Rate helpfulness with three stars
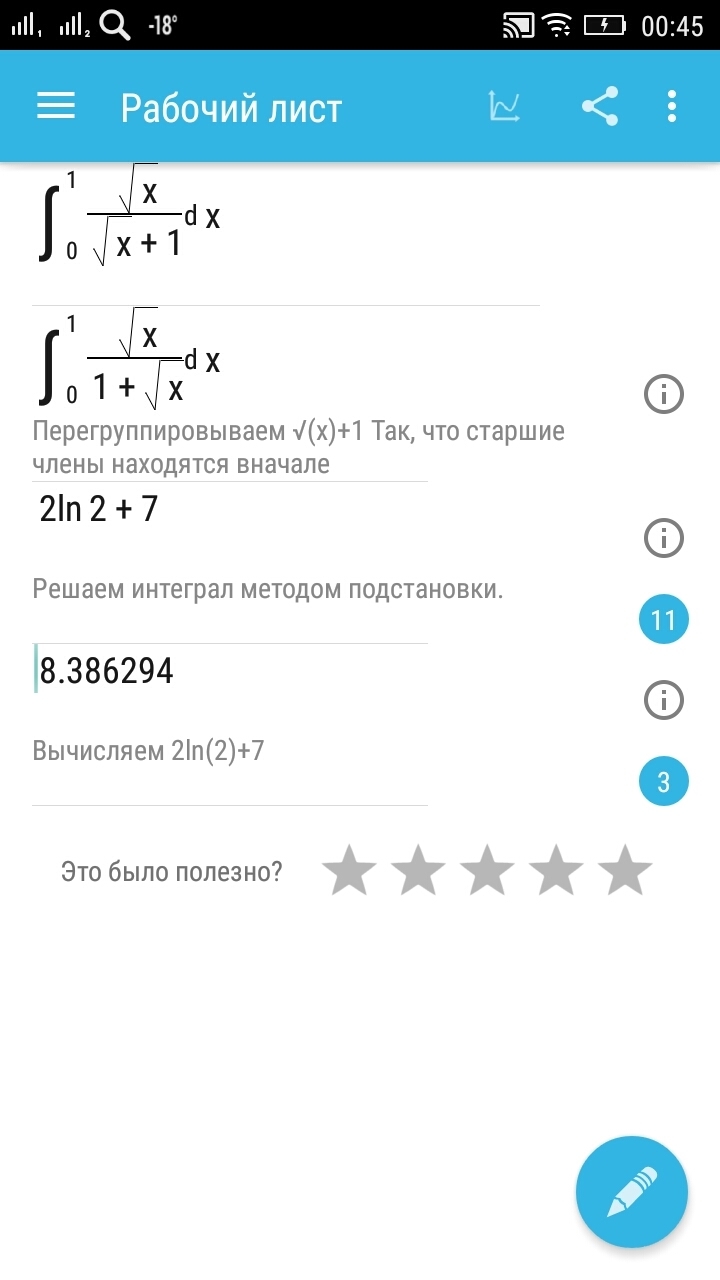This screenshot has height=1280, width=720. pyautogui.click(x=487, y=870)
